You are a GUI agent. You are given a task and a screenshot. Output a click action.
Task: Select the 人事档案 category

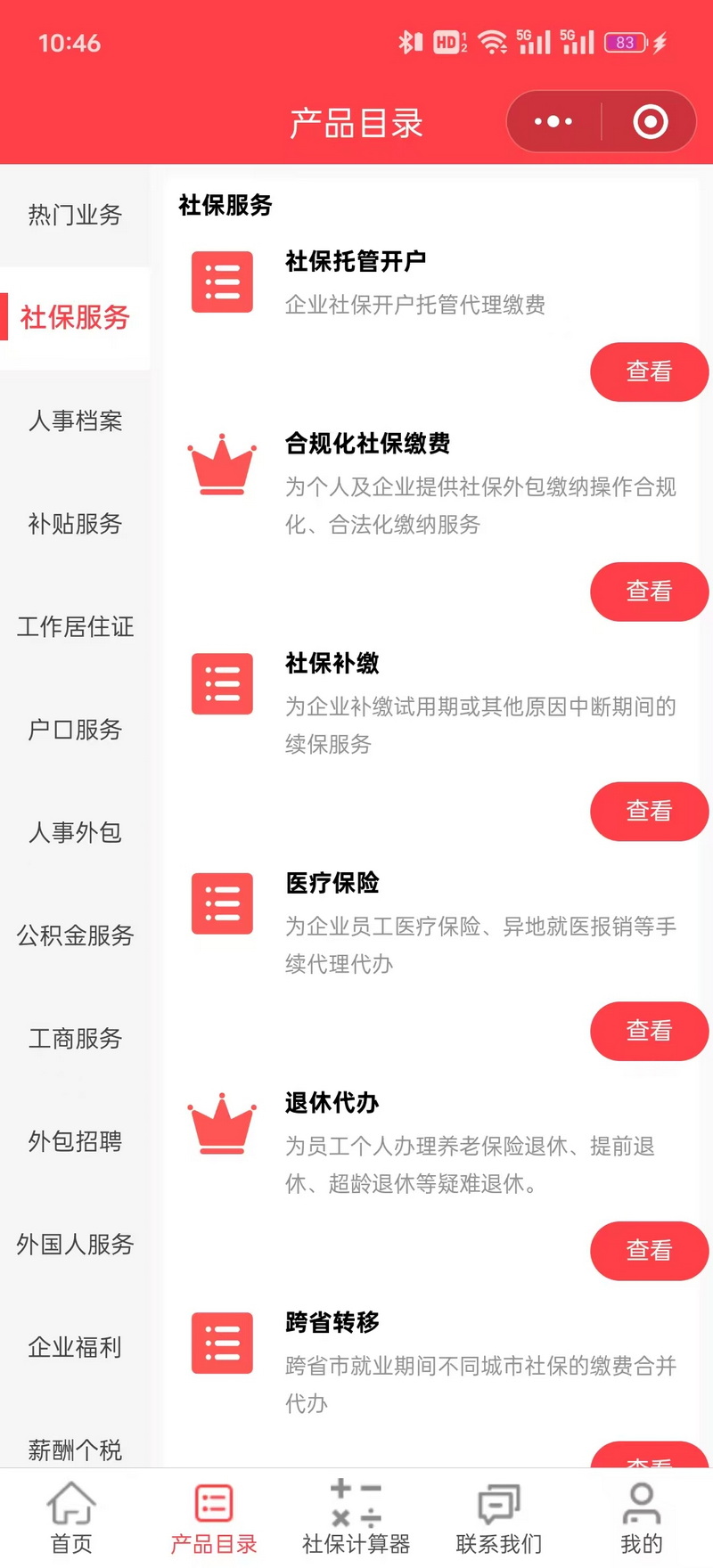[74, 421]
